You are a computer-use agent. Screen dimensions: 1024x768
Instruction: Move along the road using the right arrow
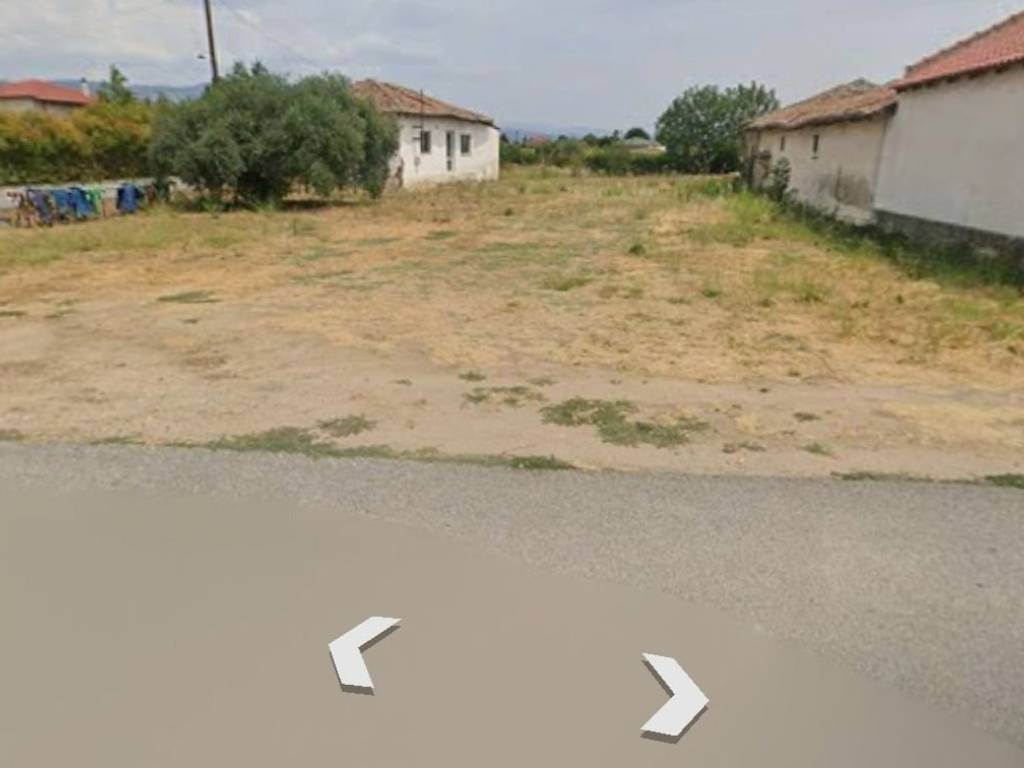click(677, 695)
